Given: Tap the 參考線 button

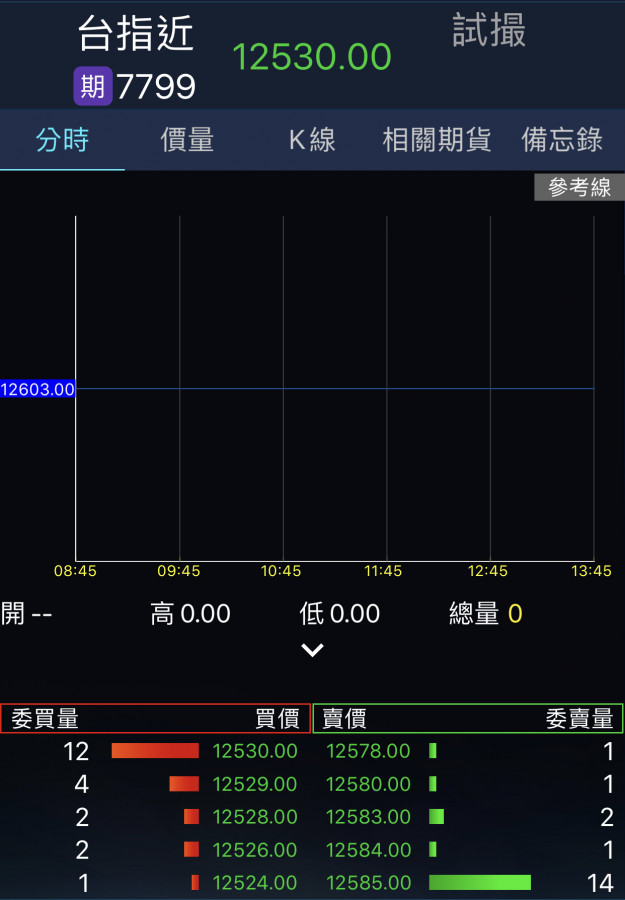Looking at the screenshot, I should pyautogui.click(x=579, y=188).
